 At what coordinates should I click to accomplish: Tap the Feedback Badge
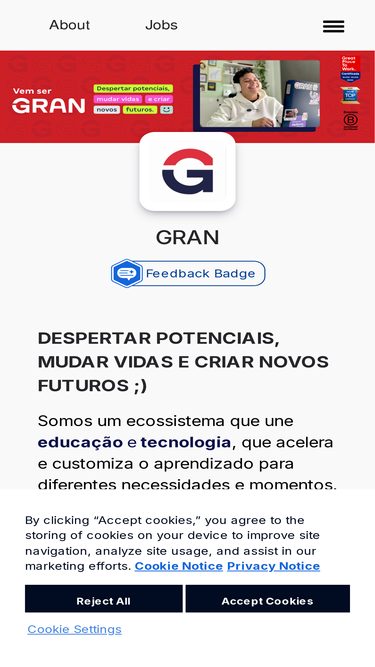[x=188, y=273]
